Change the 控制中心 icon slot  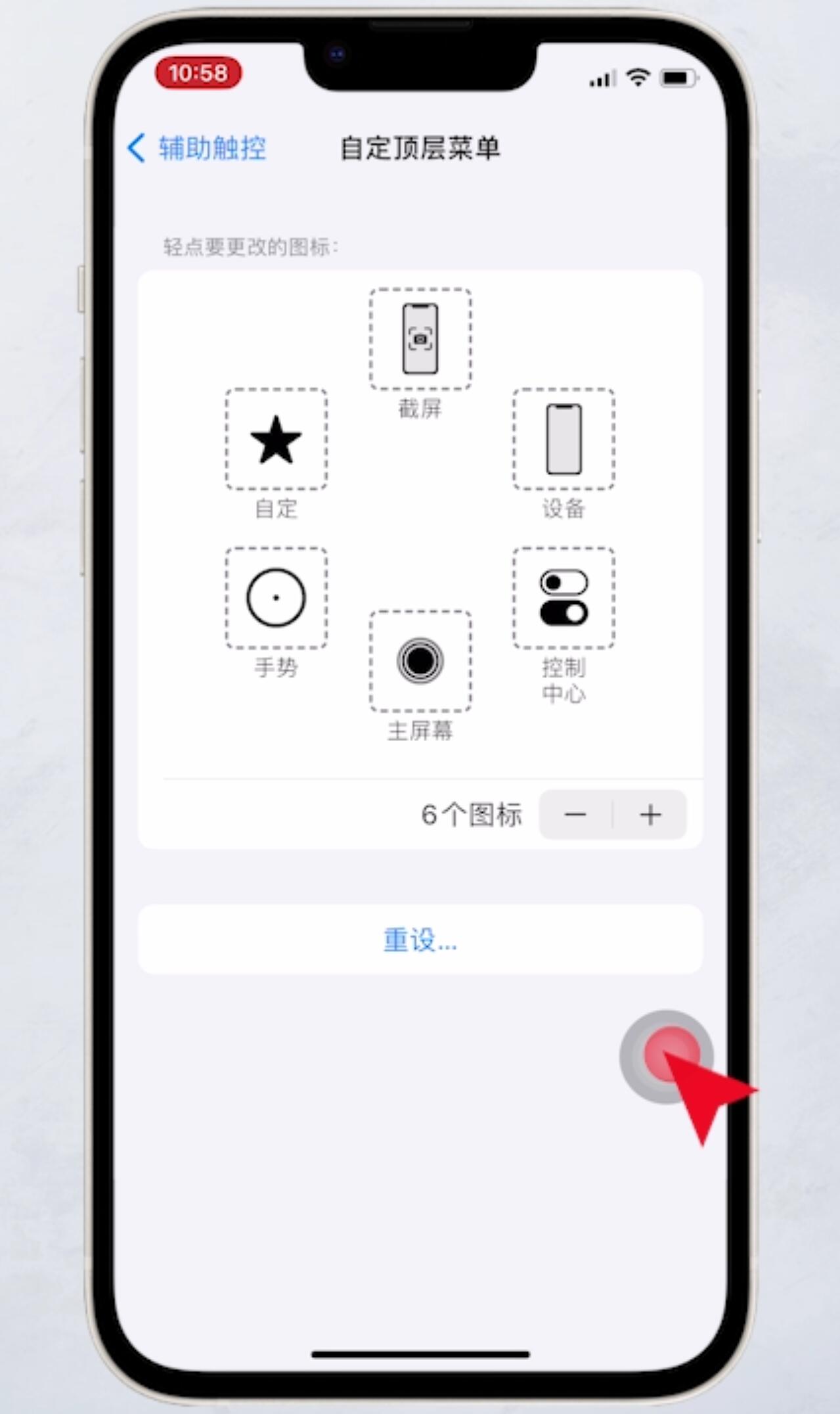(x=564, y=598)
